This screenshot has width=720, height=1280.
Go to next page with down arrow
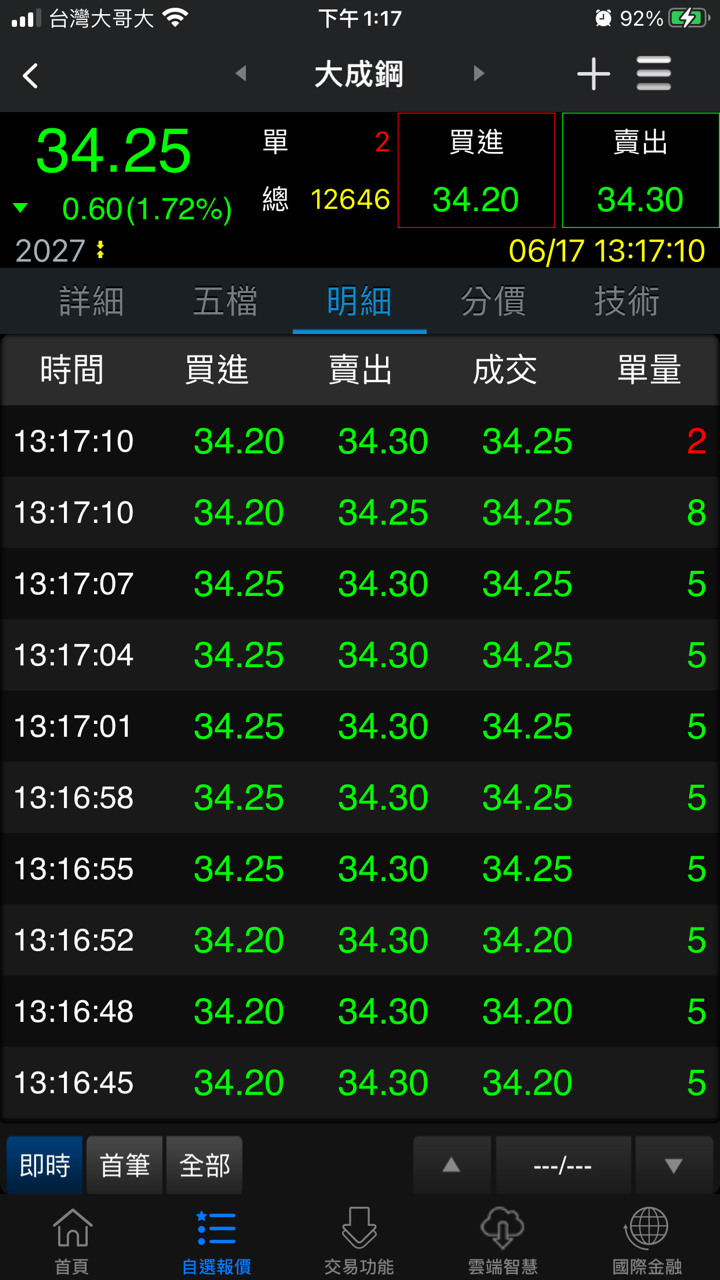[x=673, y=1165]
